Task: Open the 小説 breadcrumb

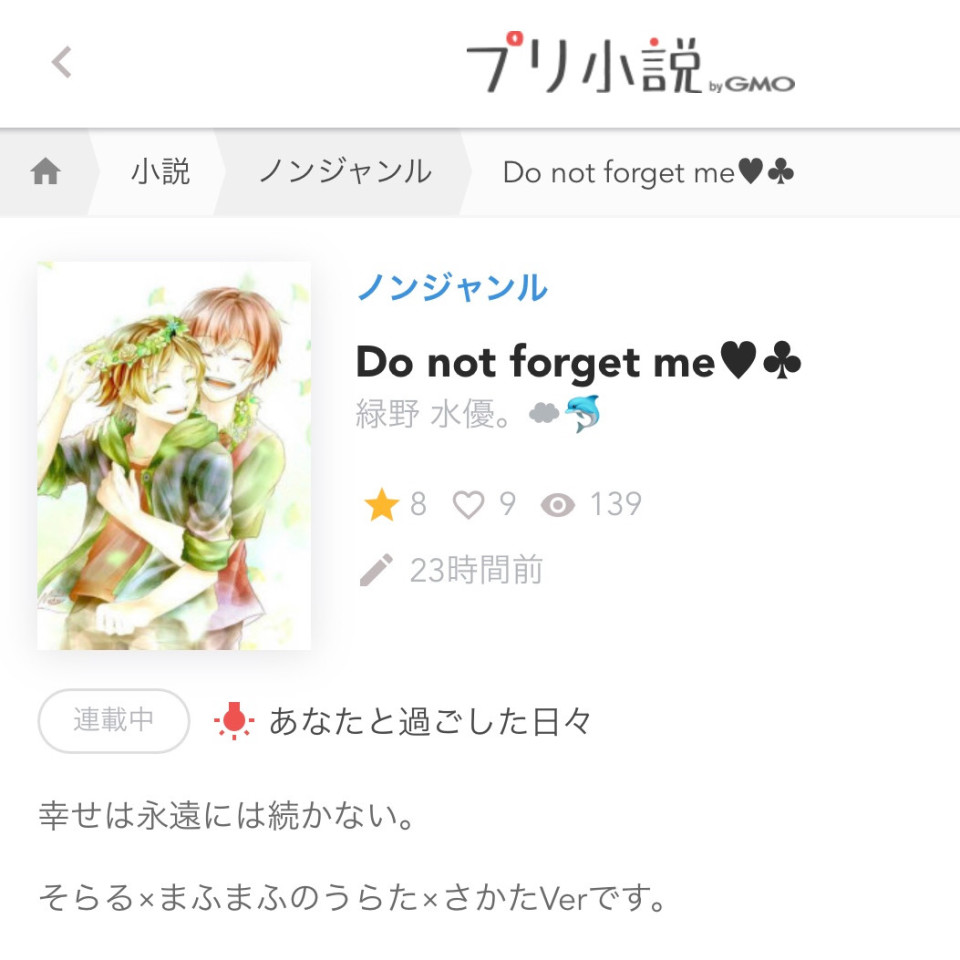Action: pyautogui.click(x=160, y=172)
